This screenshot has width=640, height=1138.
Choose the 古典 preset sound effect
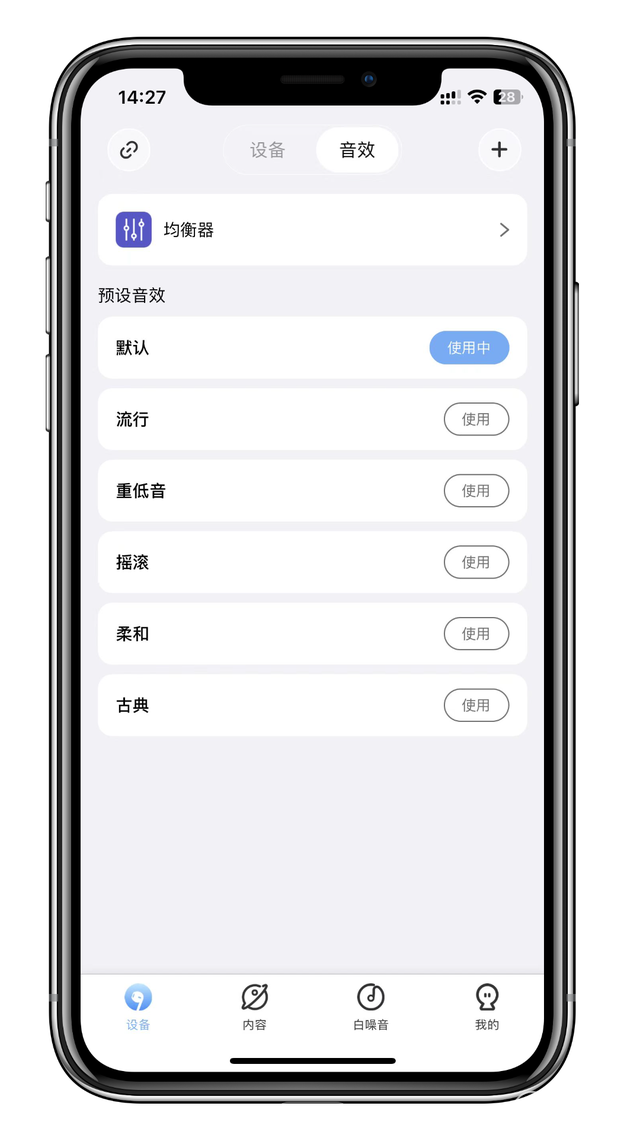pyautogui.click(x=476, y=705)
